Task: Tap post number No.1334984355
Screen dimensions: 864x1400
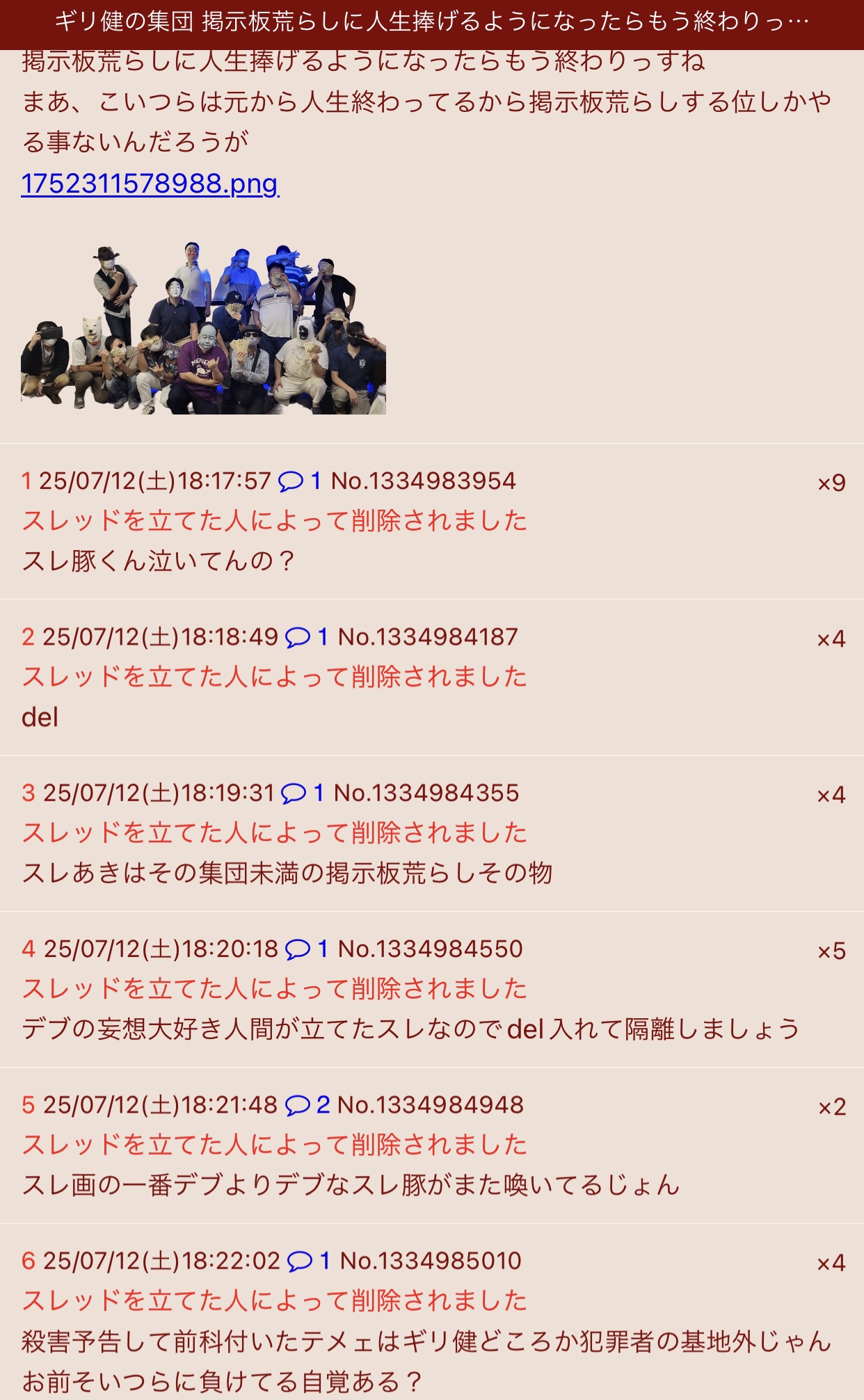Action: click(x=426, y=793)
